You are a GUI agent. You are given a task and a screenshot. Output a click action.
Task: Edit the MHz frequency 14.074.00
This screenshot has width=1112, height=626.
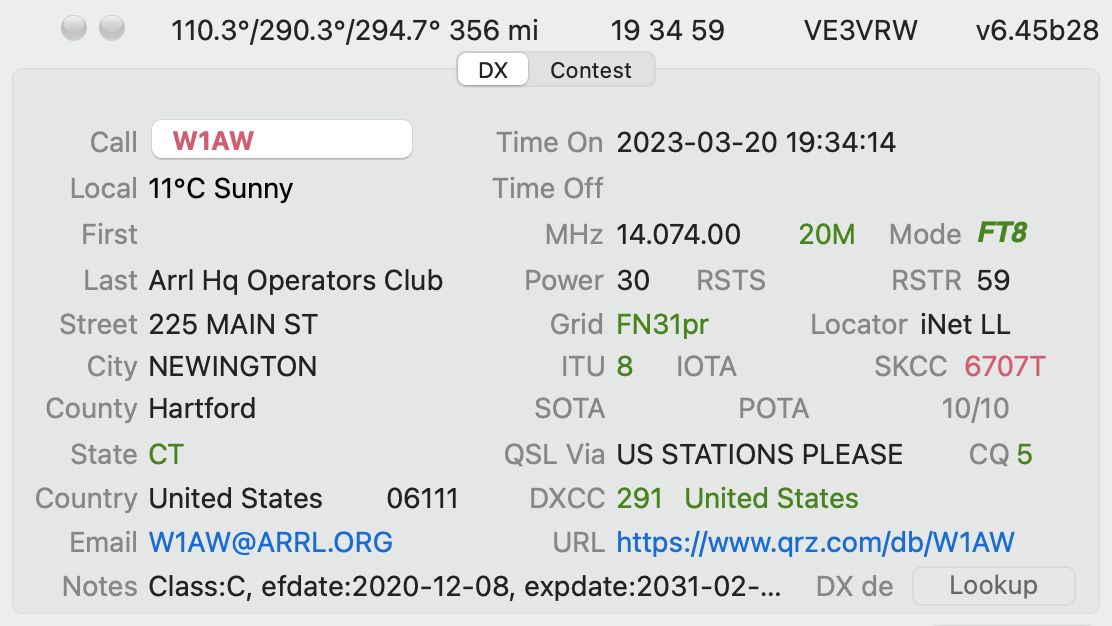pyautogui.click(x=679, y=235)
